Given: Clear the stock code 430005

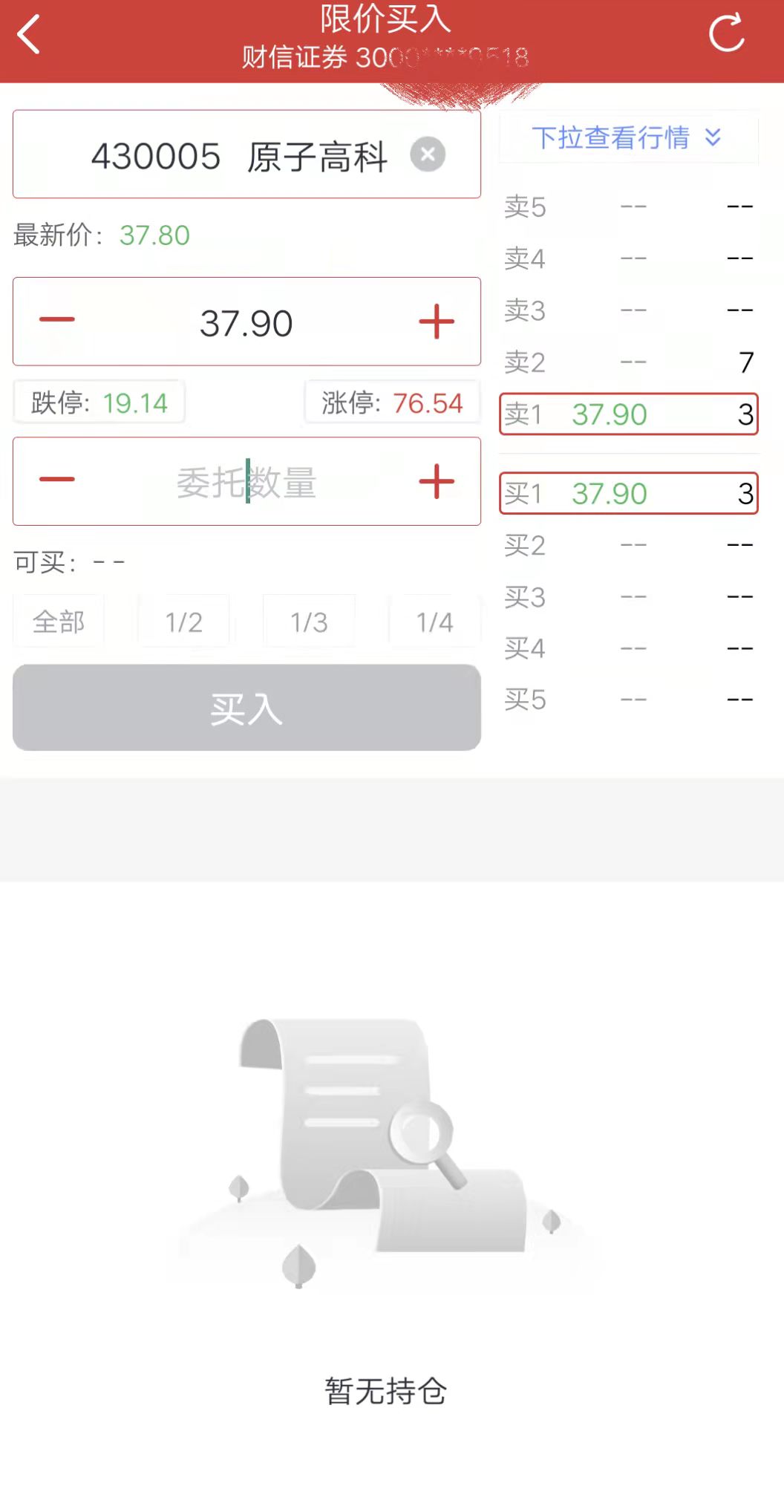Looking at the screenshot, I should 428,154.
